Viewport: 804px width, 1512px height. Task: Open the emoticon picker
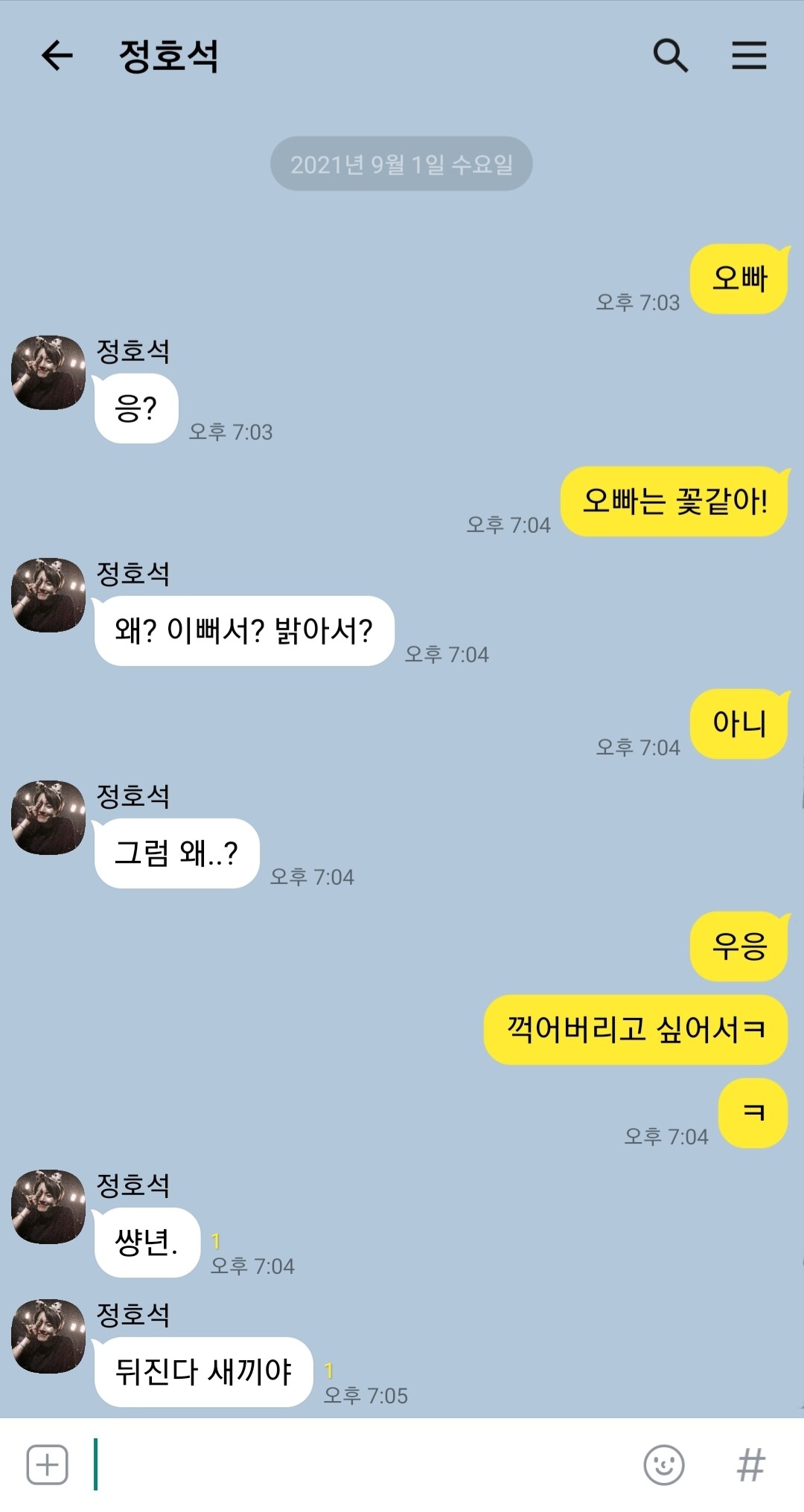click(663, 1464)
